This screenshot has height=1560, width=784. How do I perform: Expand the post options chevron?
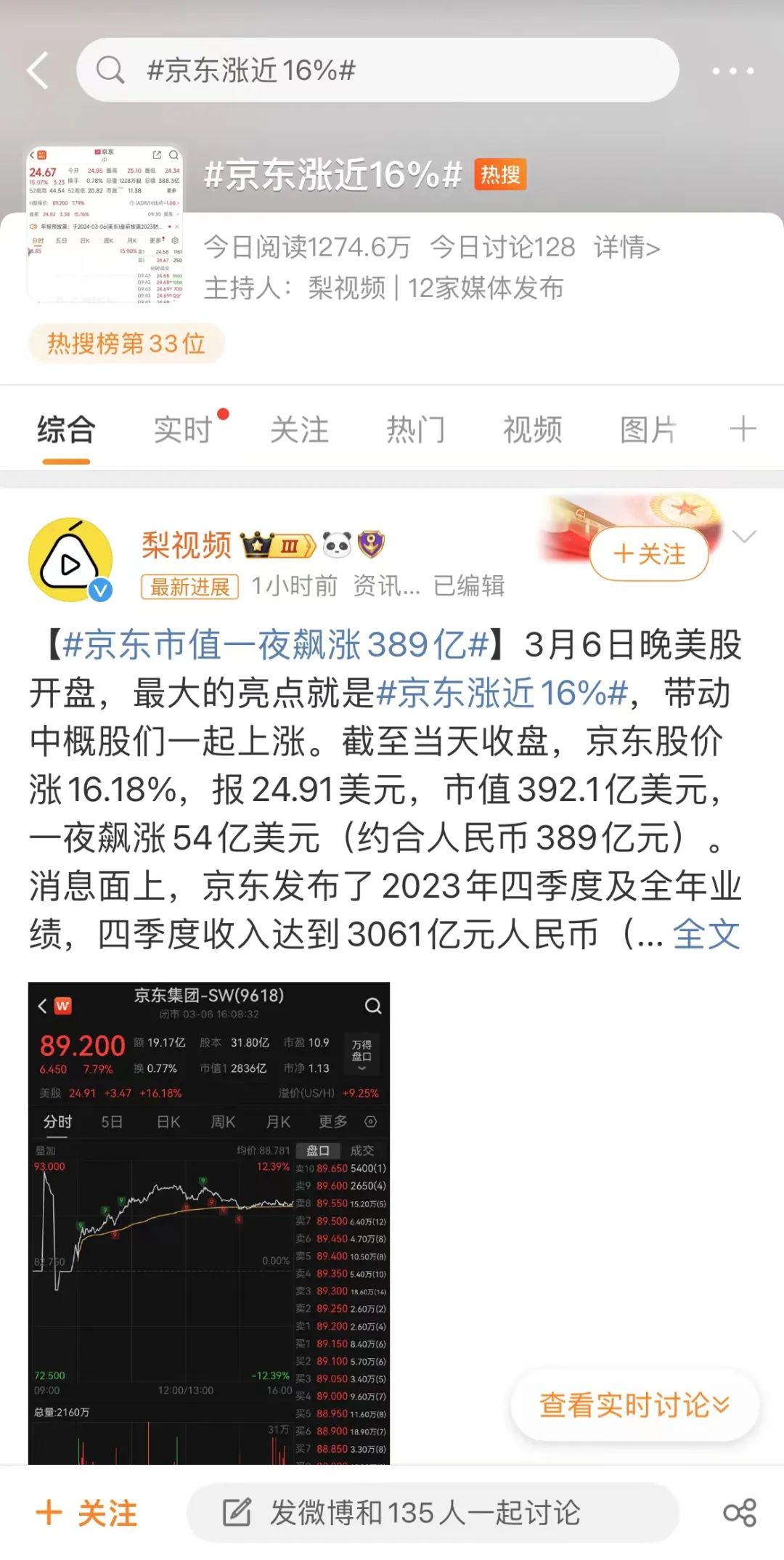point(745,537)
